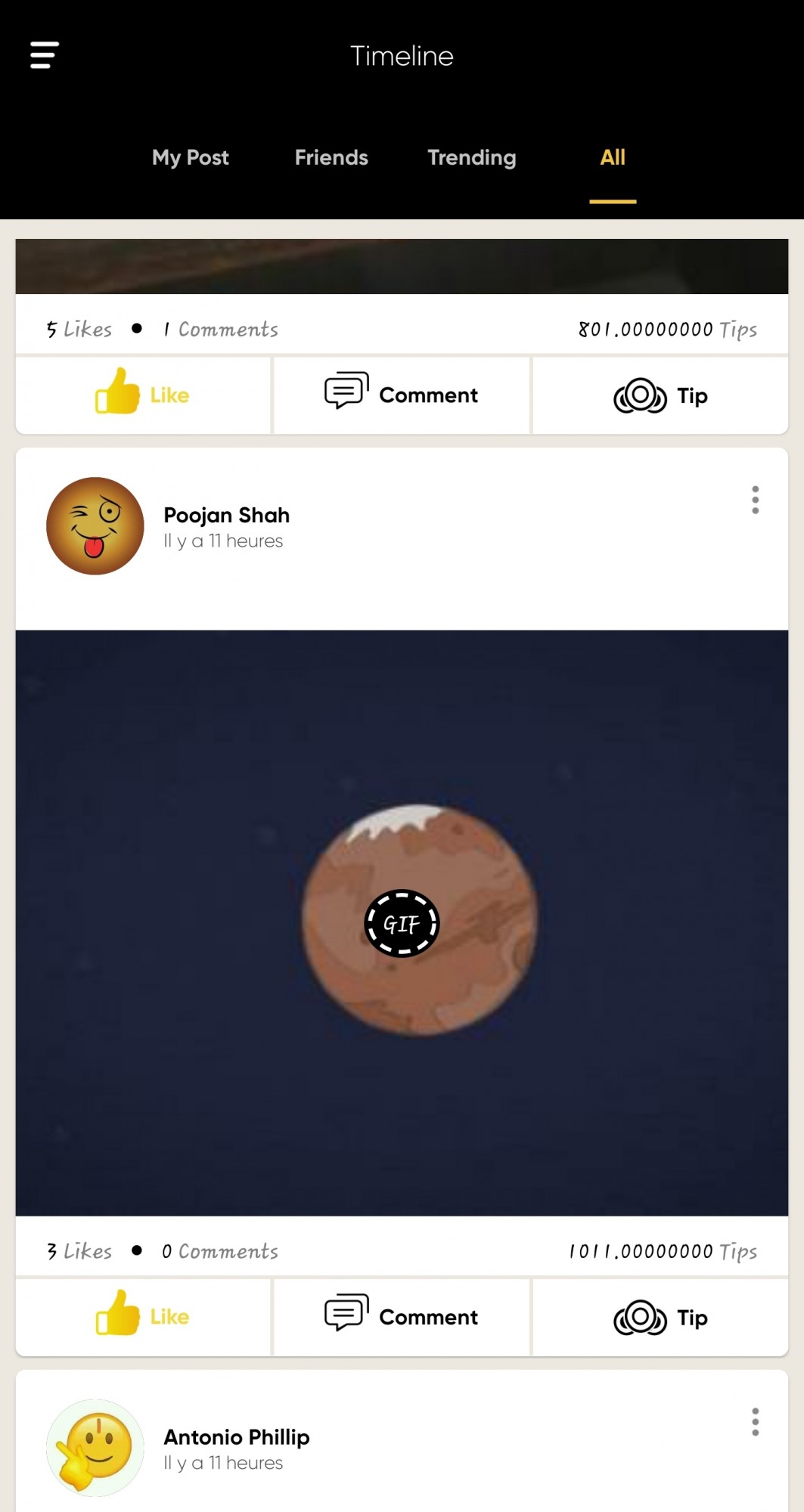
Task: Switch to the Friends tab
Action: pyautogui.click(x=331, y=157)
